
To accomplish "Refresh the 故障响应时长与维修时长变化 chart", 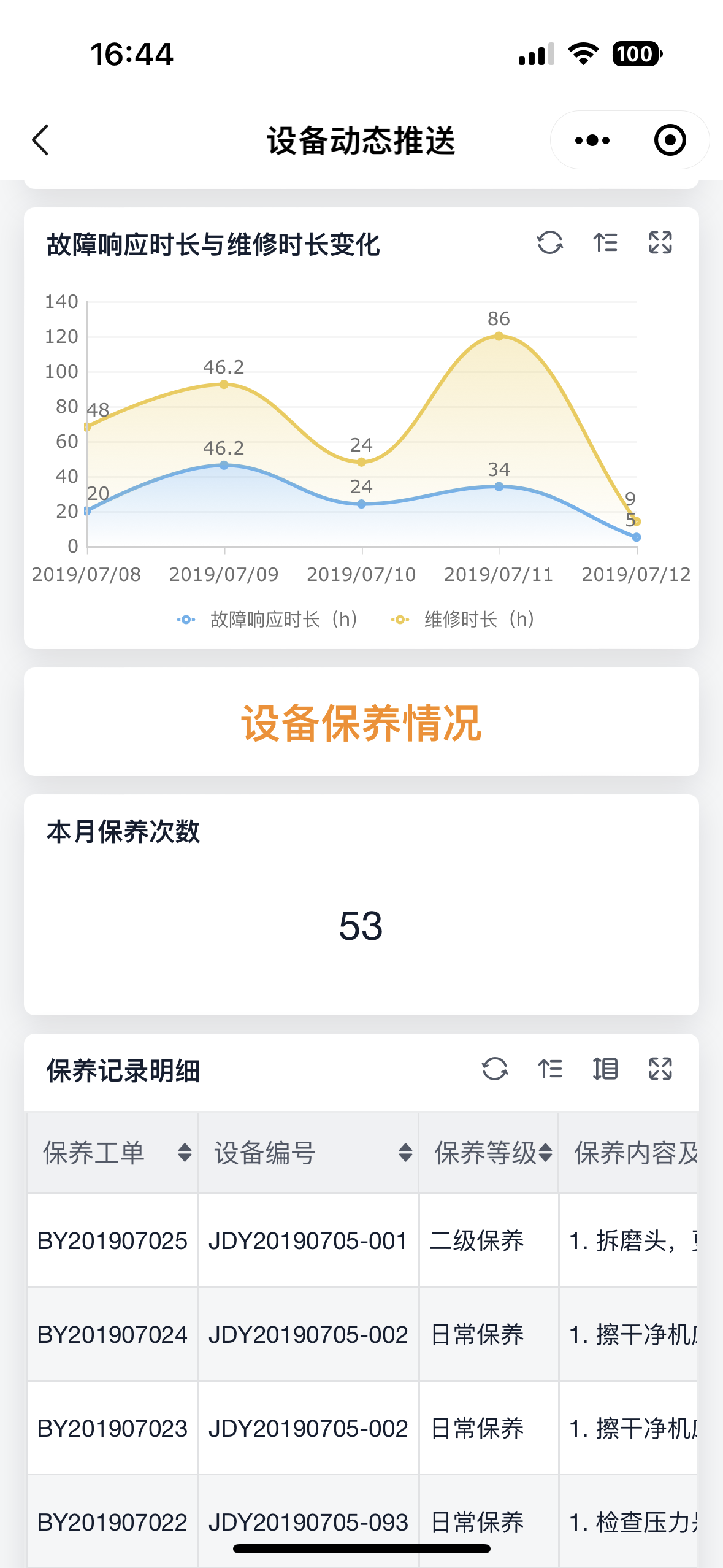I will coord(550,244).
